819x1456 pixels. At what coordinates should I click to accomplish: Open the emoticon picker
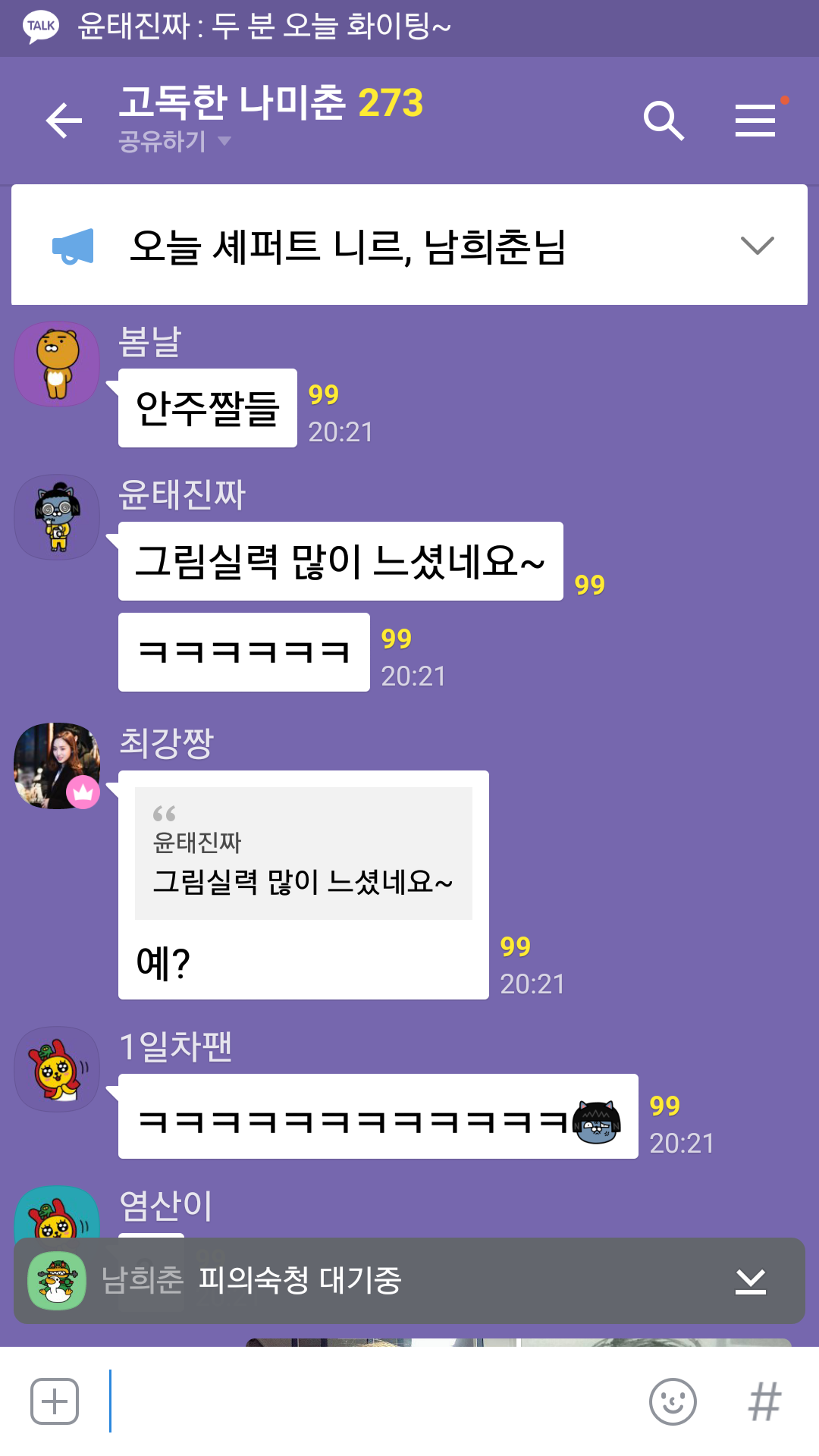click(673, 1401)
